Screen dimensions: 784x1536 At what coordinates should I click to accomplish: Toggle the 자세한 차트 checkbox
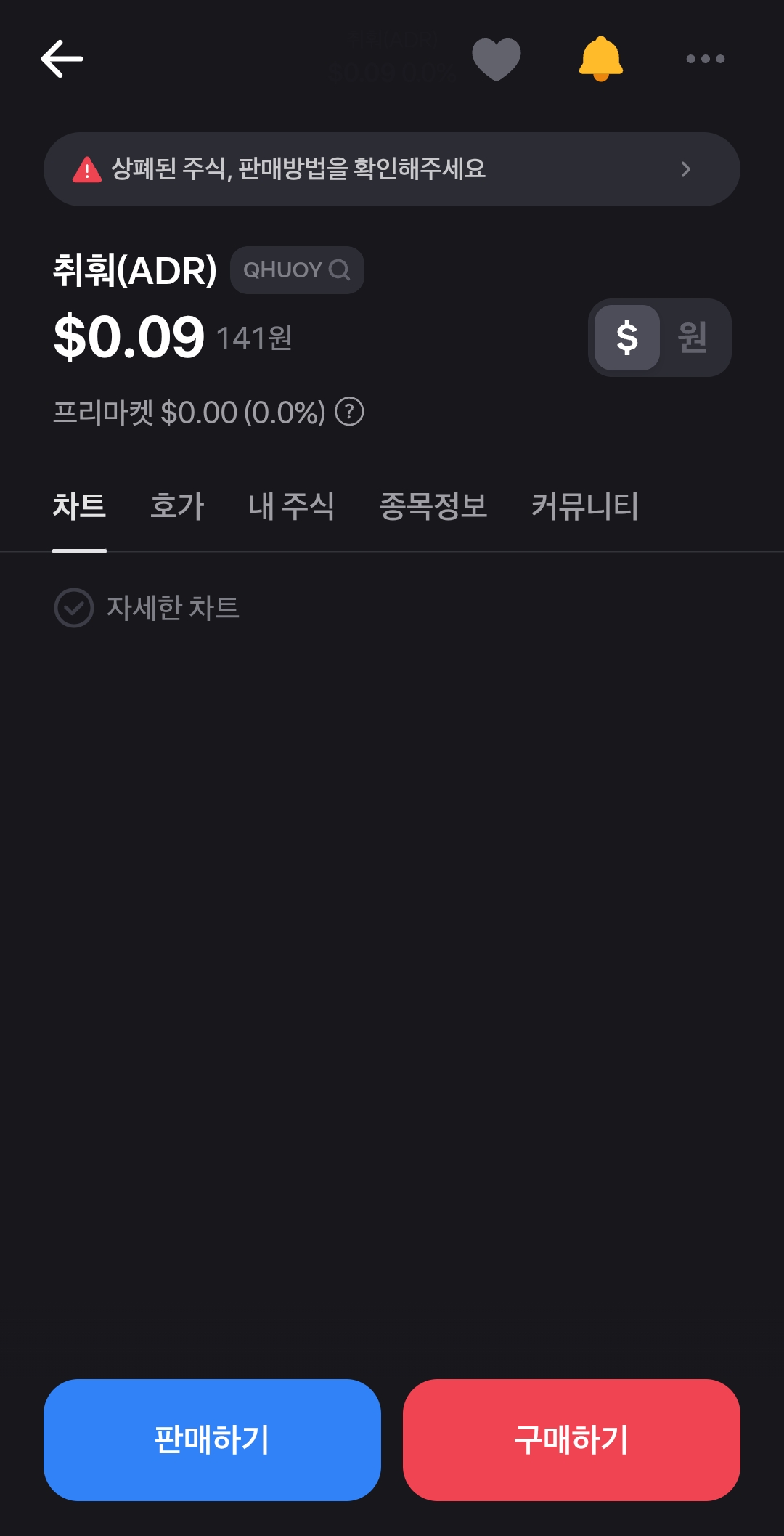pos(74,608)
